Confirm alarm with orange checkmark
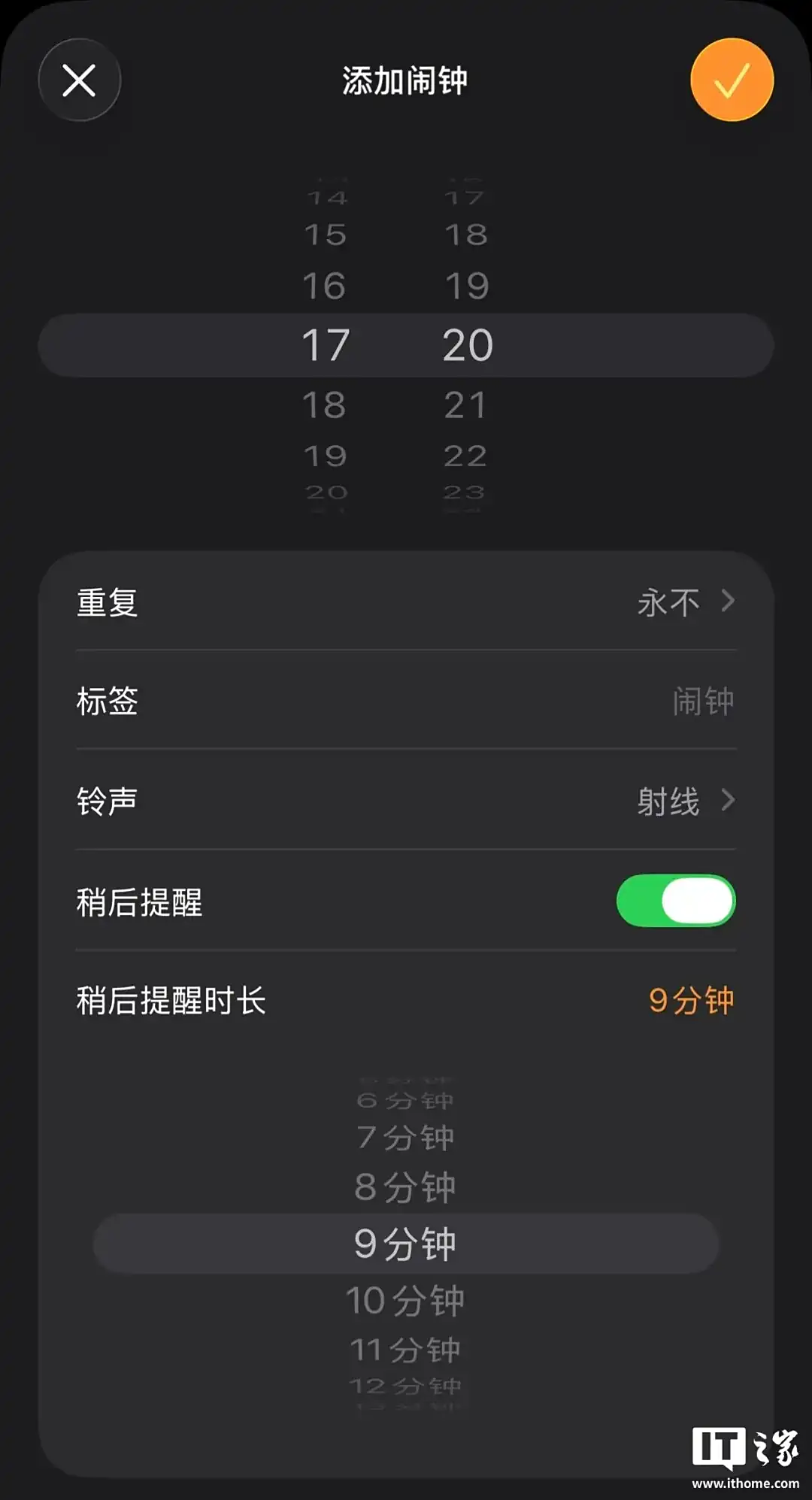The width and height of the screenshot is (812, 1500). tap(731, 80)
